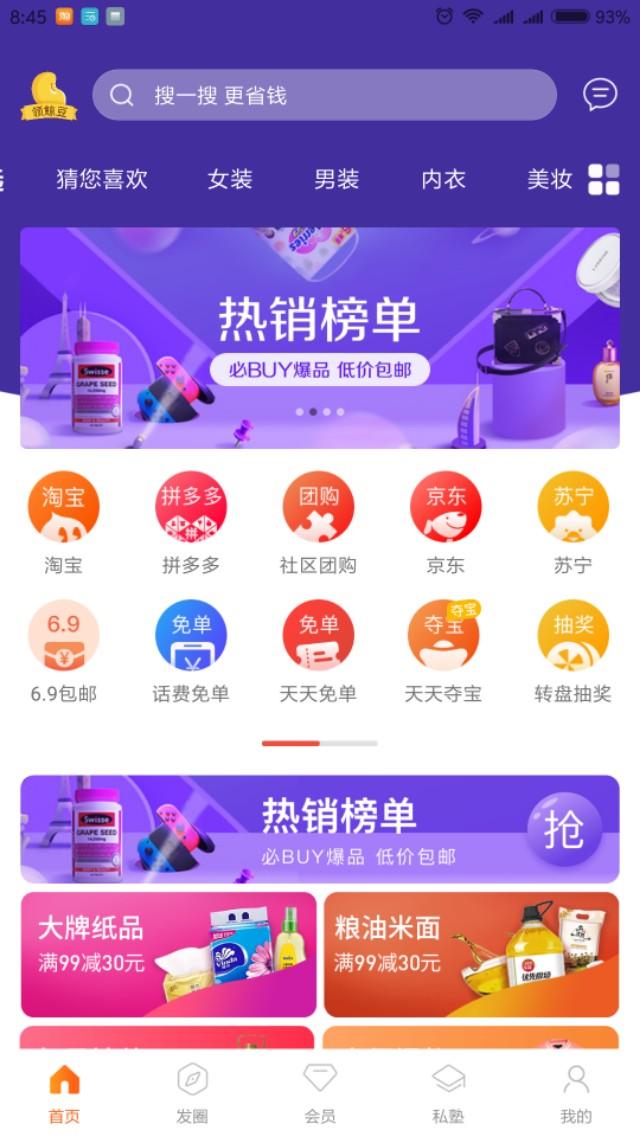The height and width of the screenshot is (1137, 640).
Task: Switch to the 女装 tab
Action: pyautogui.click(x=230, y=179)
